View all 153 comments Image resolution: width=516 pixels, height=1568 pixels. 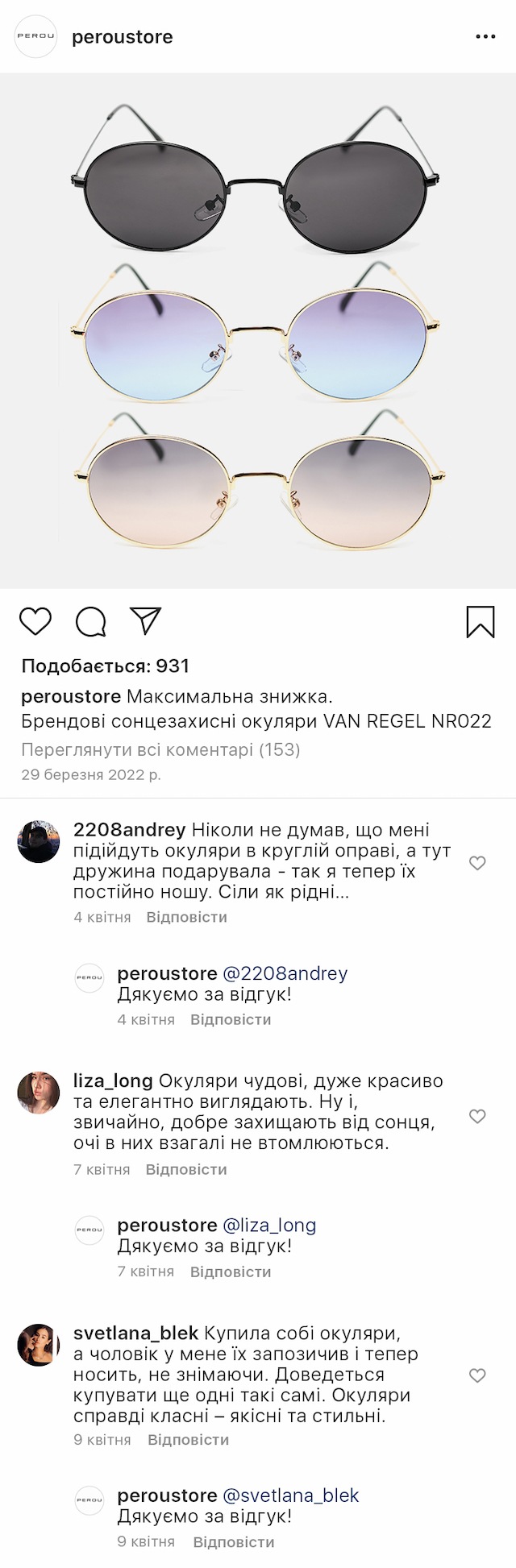160,750
